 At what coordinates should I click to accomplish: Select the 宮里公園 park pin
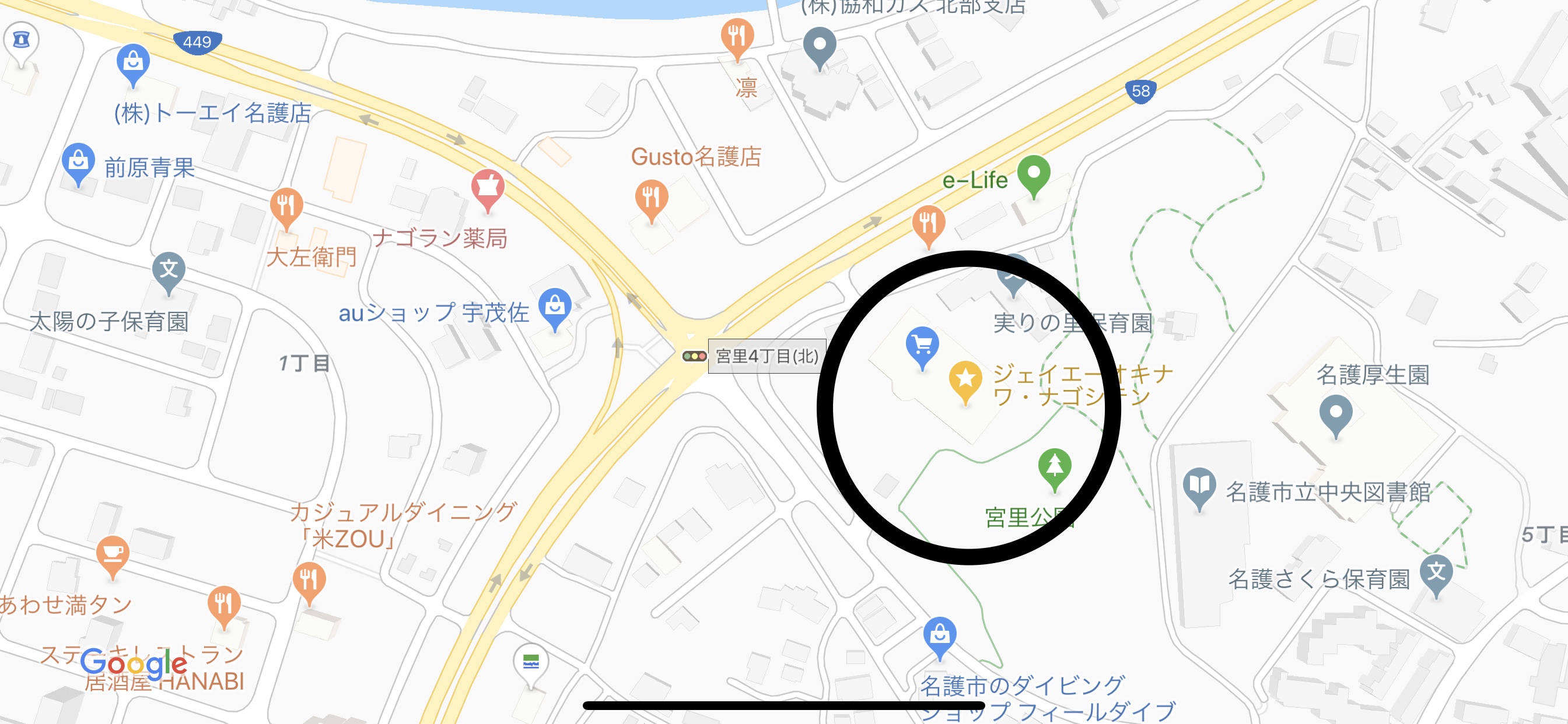coord(1054,466)
